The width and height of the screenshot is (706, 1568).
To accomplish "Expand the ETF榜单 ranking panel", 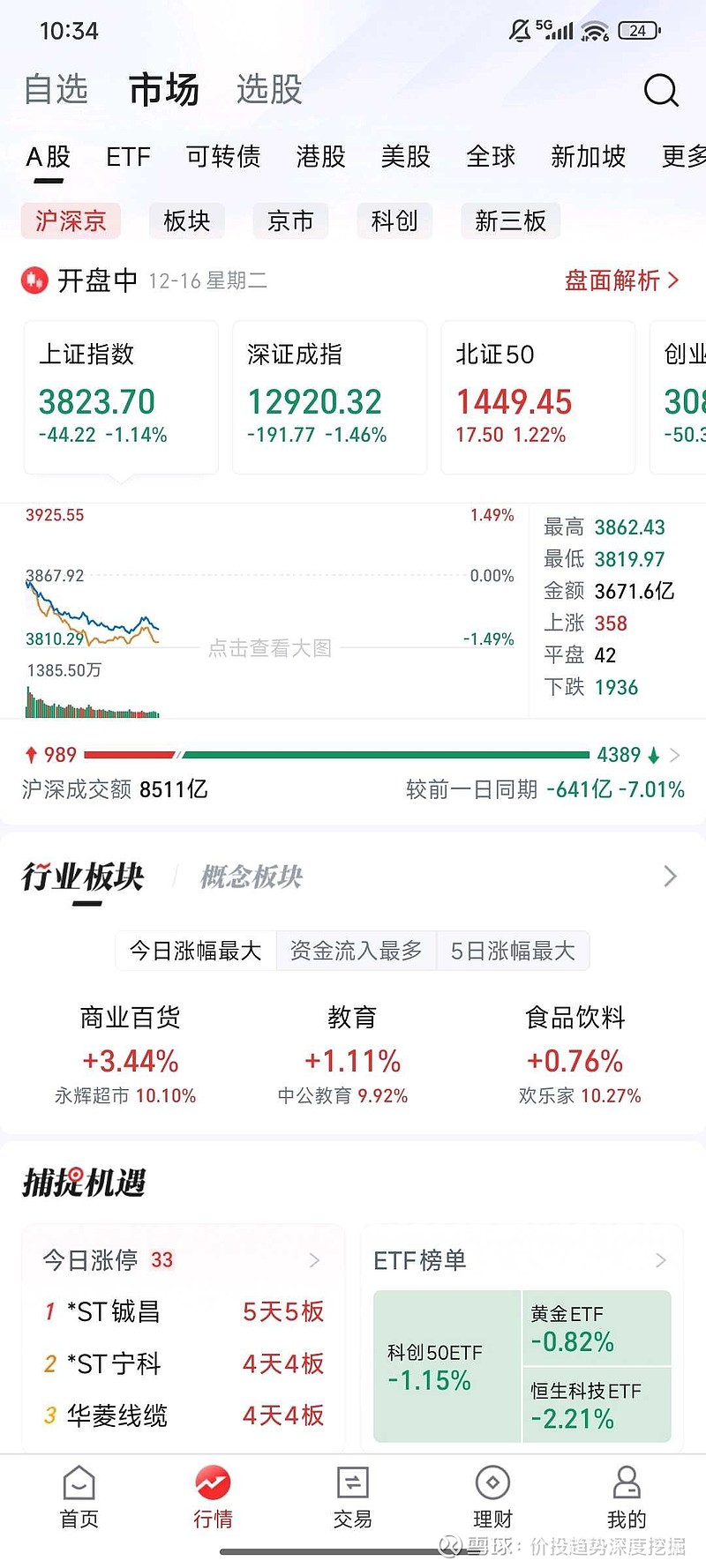I will pos(660,1260).
